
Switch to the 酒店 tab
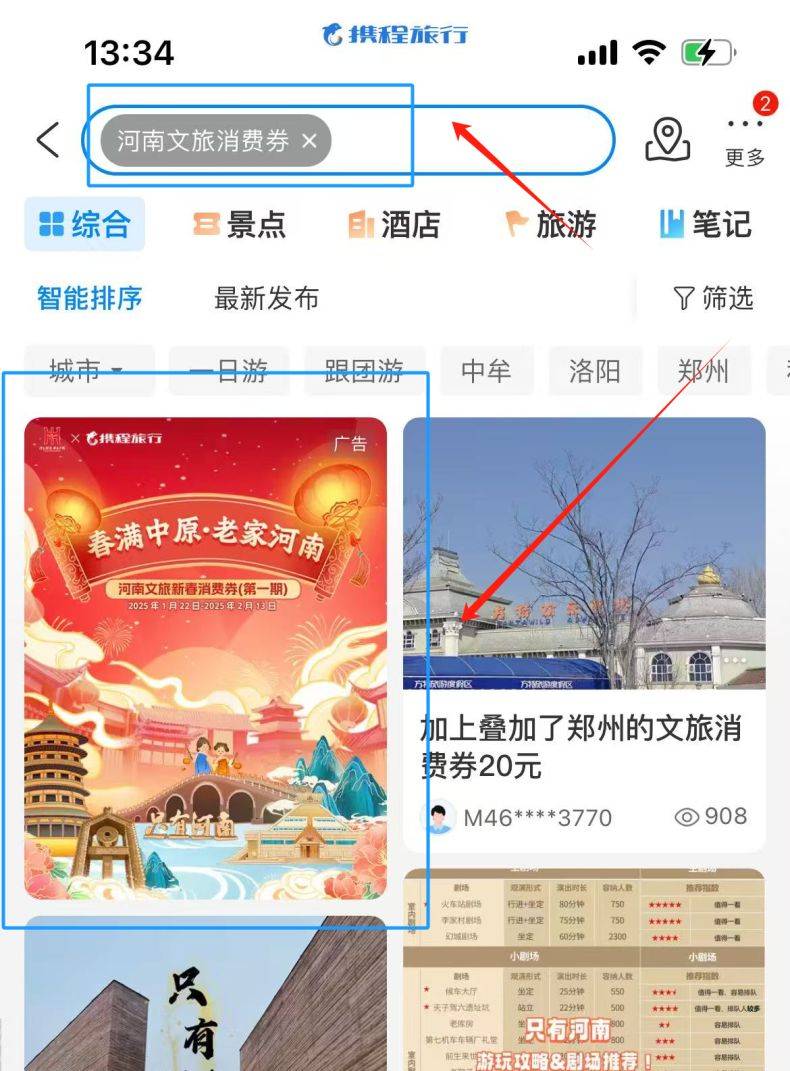[x=394, y=224]
